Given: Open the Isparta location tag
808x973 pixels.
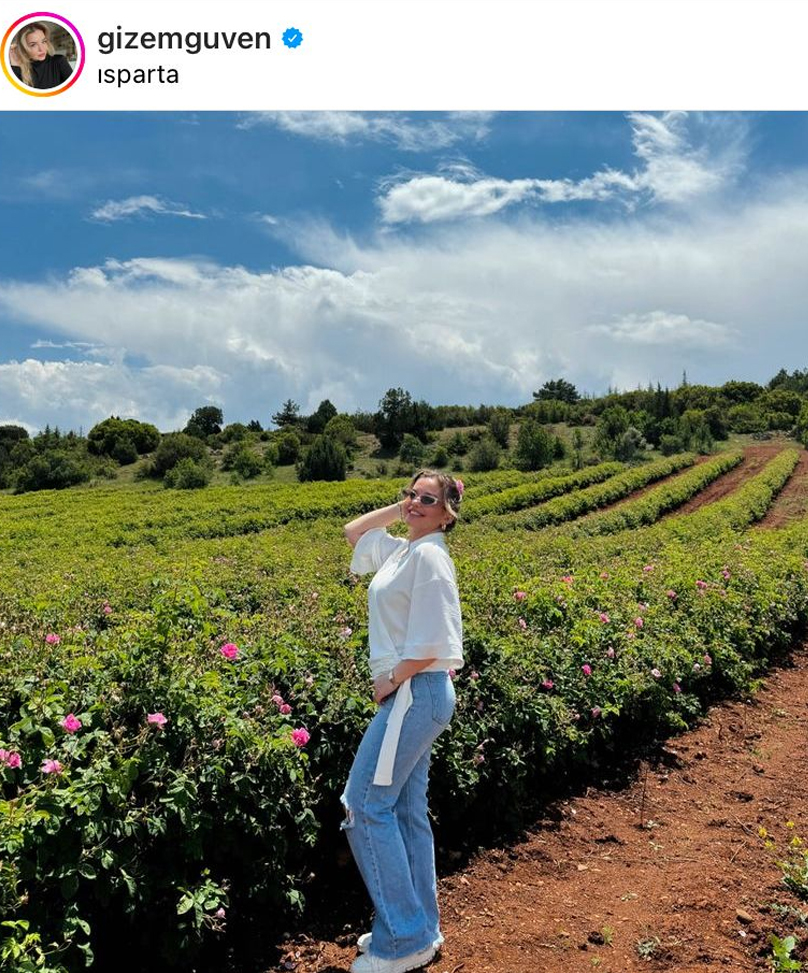Looking at the screenshot, I should 138,76.
